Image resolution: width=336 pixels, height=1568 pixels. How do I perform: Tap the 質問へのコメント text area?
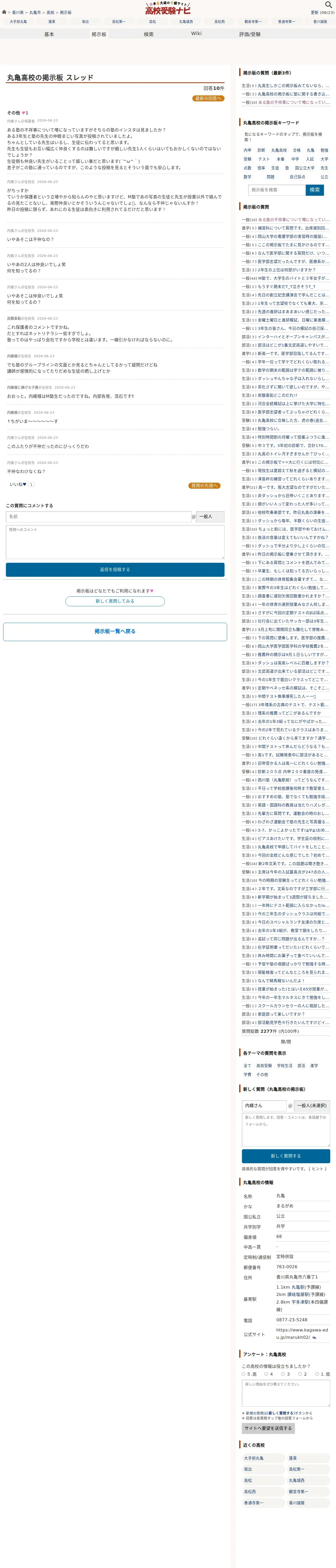[115, 541]
